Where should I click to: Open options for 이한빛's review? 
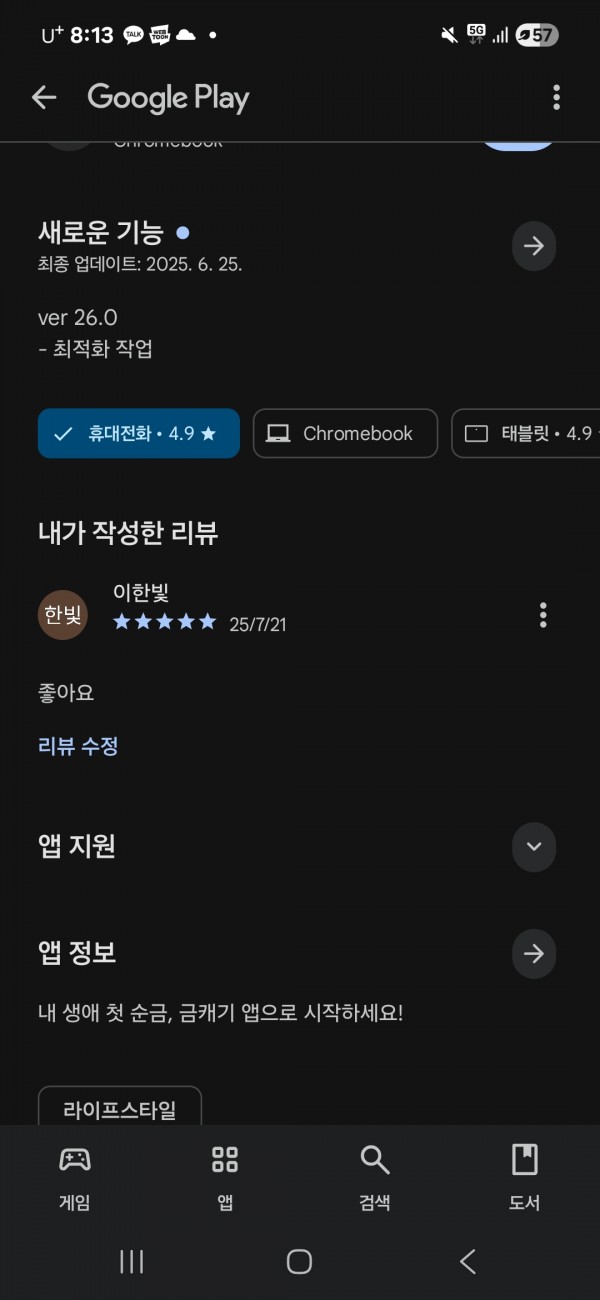point(543,615)
